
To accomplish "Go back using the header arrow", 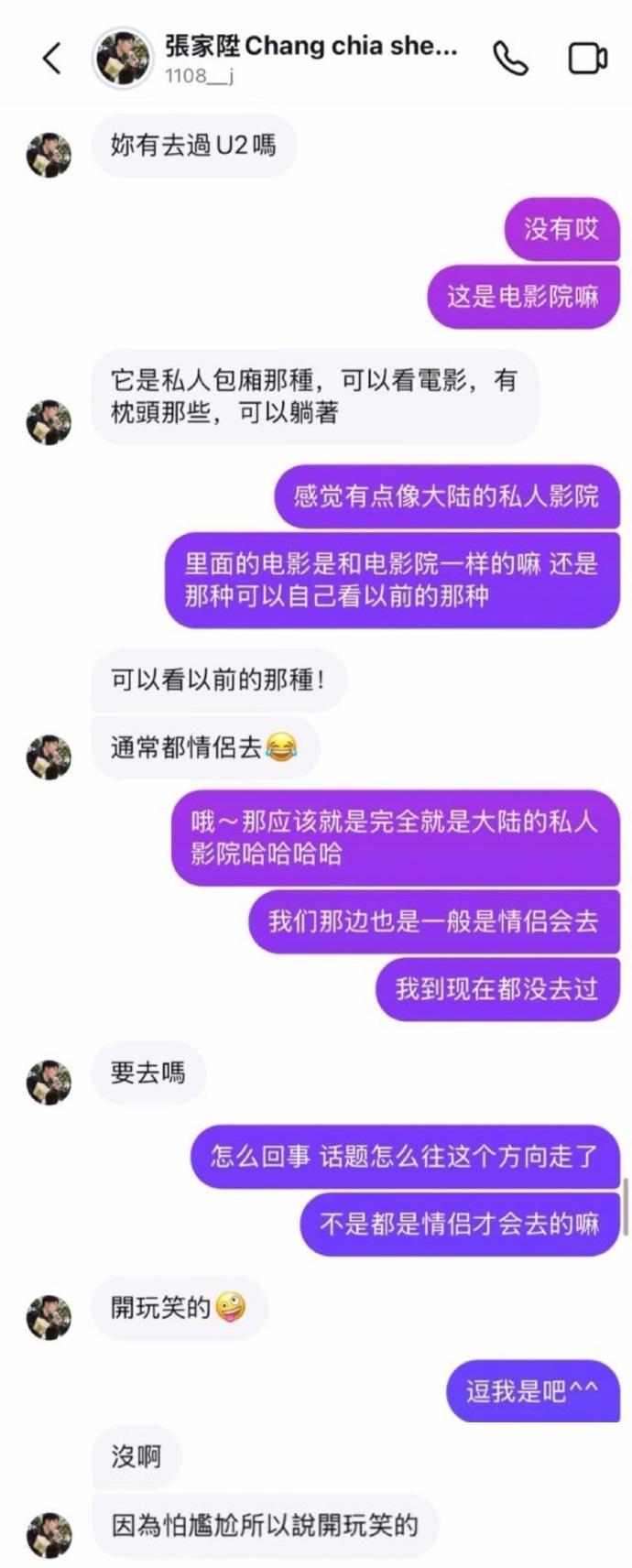I will tap(52, 59).
